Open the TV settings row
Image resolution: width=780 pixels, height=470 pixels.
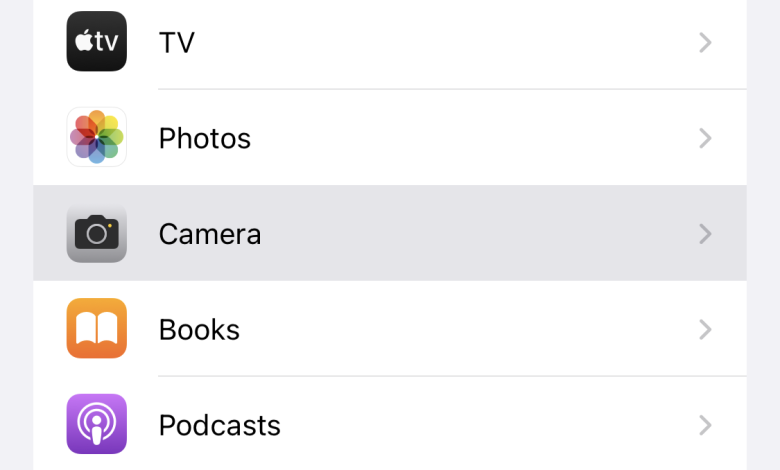click(x=390, y=42)
